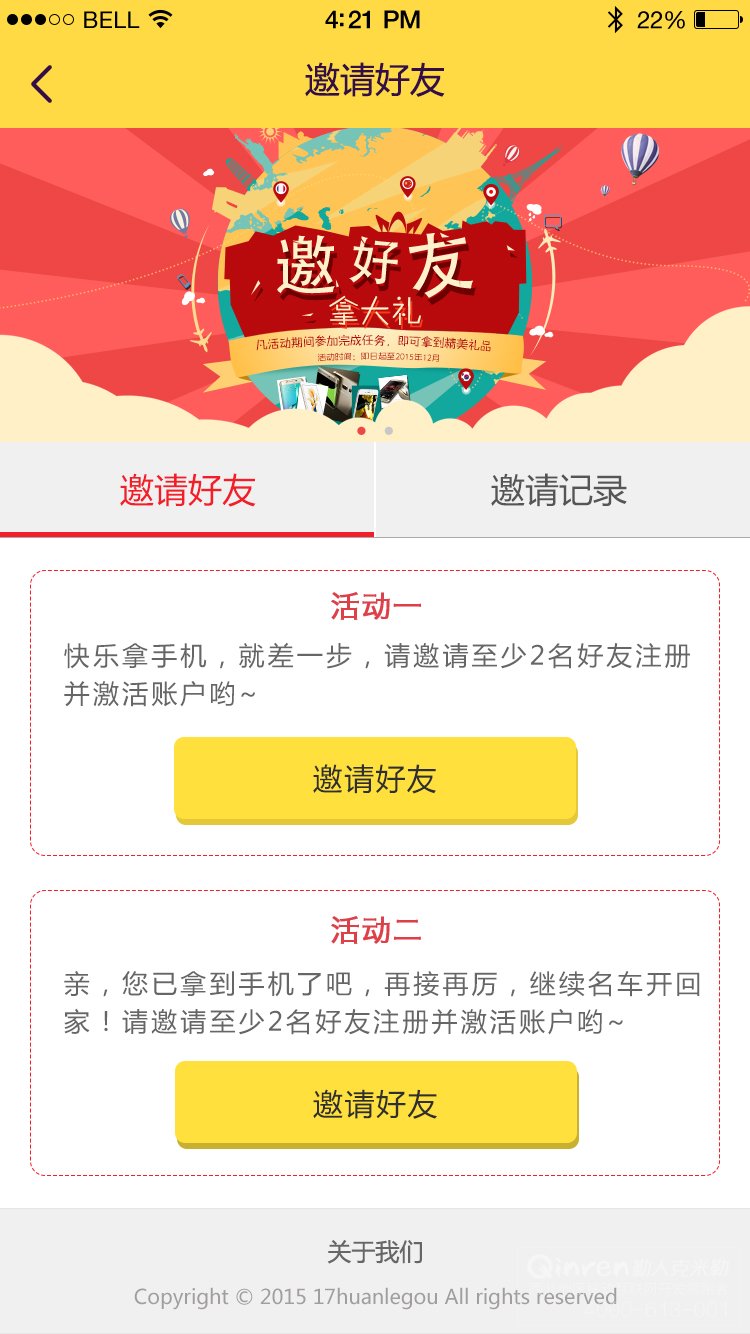Go back using the top-left arrow

click(x=42, y=84)
